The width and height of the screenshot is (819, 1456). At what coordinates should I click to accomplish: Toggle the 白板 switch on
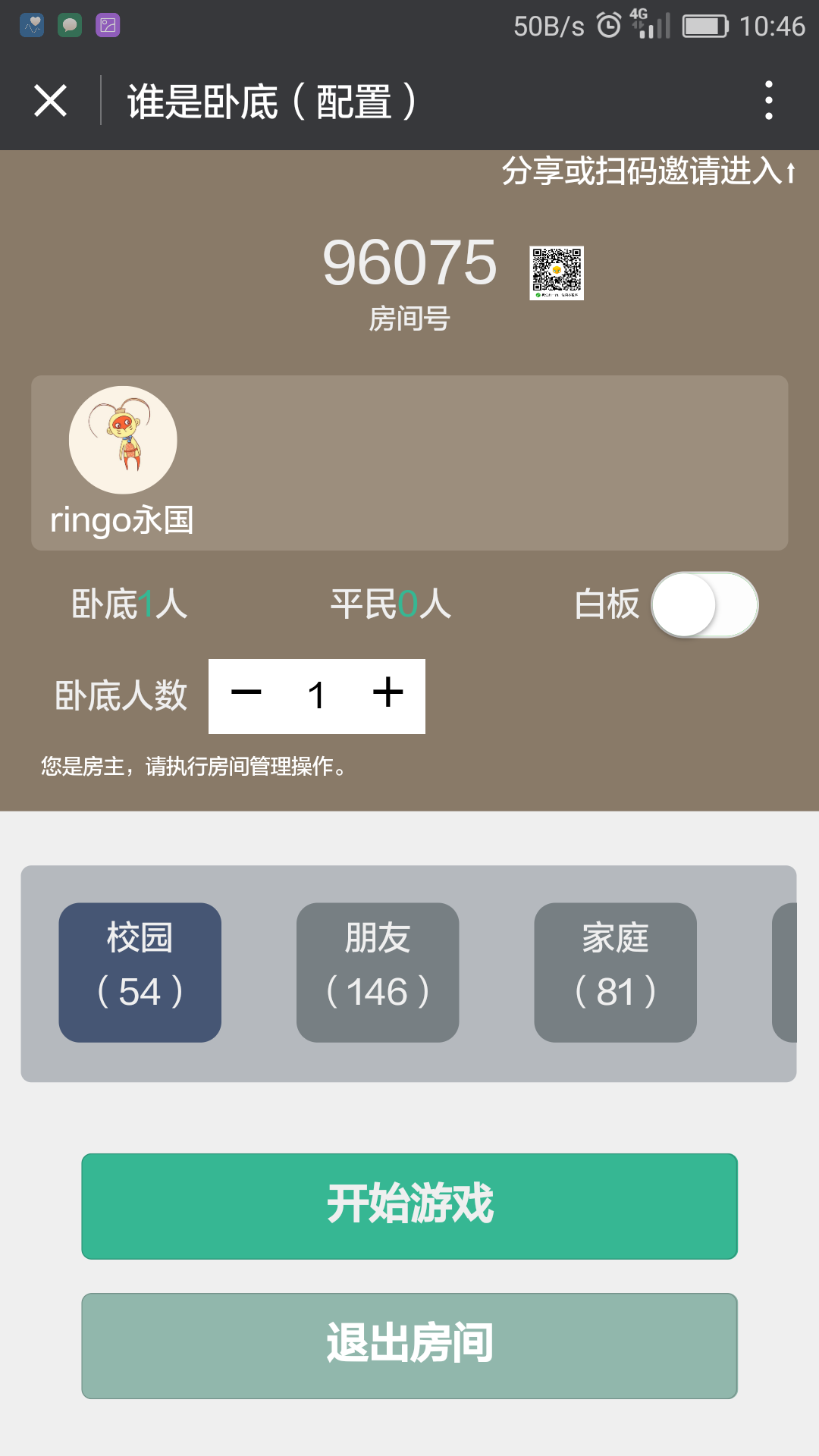click(x=704, y=604)
